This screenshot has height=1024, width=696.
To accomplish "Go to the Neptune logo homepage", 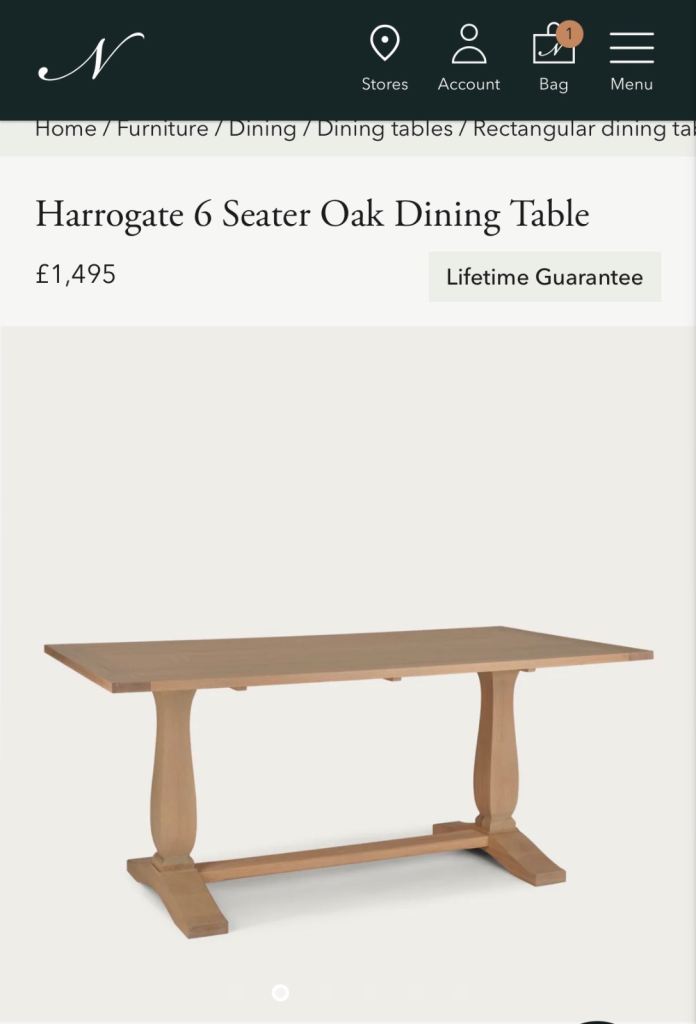I will (x=91, y=58).
